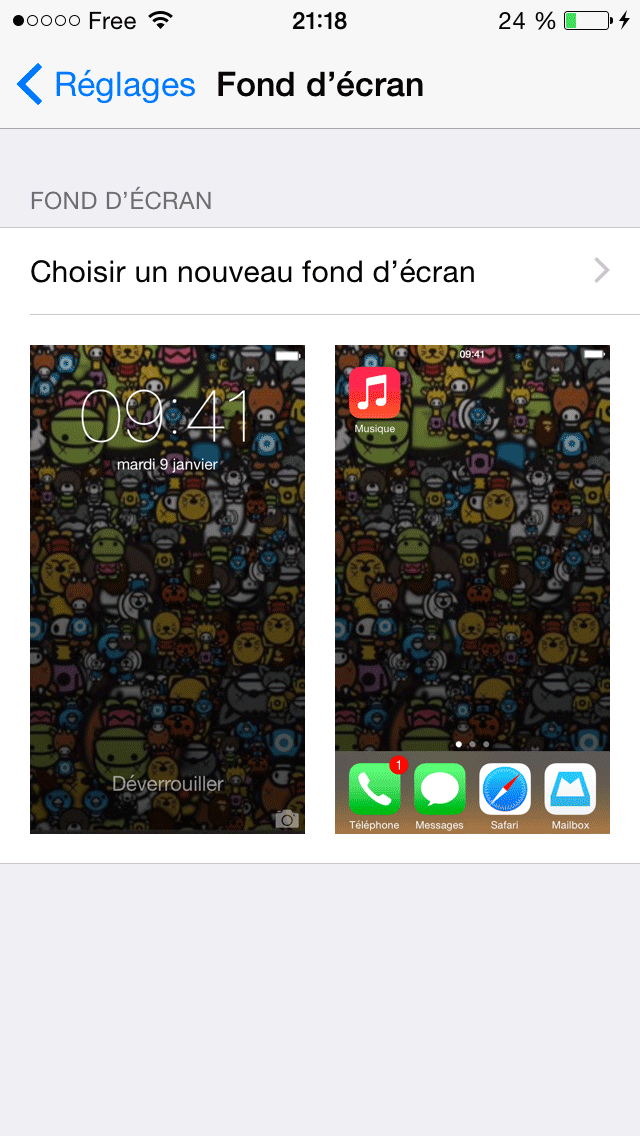
Task: Open Choisir un nouveau fond d'écran
Action: [320, 271]
